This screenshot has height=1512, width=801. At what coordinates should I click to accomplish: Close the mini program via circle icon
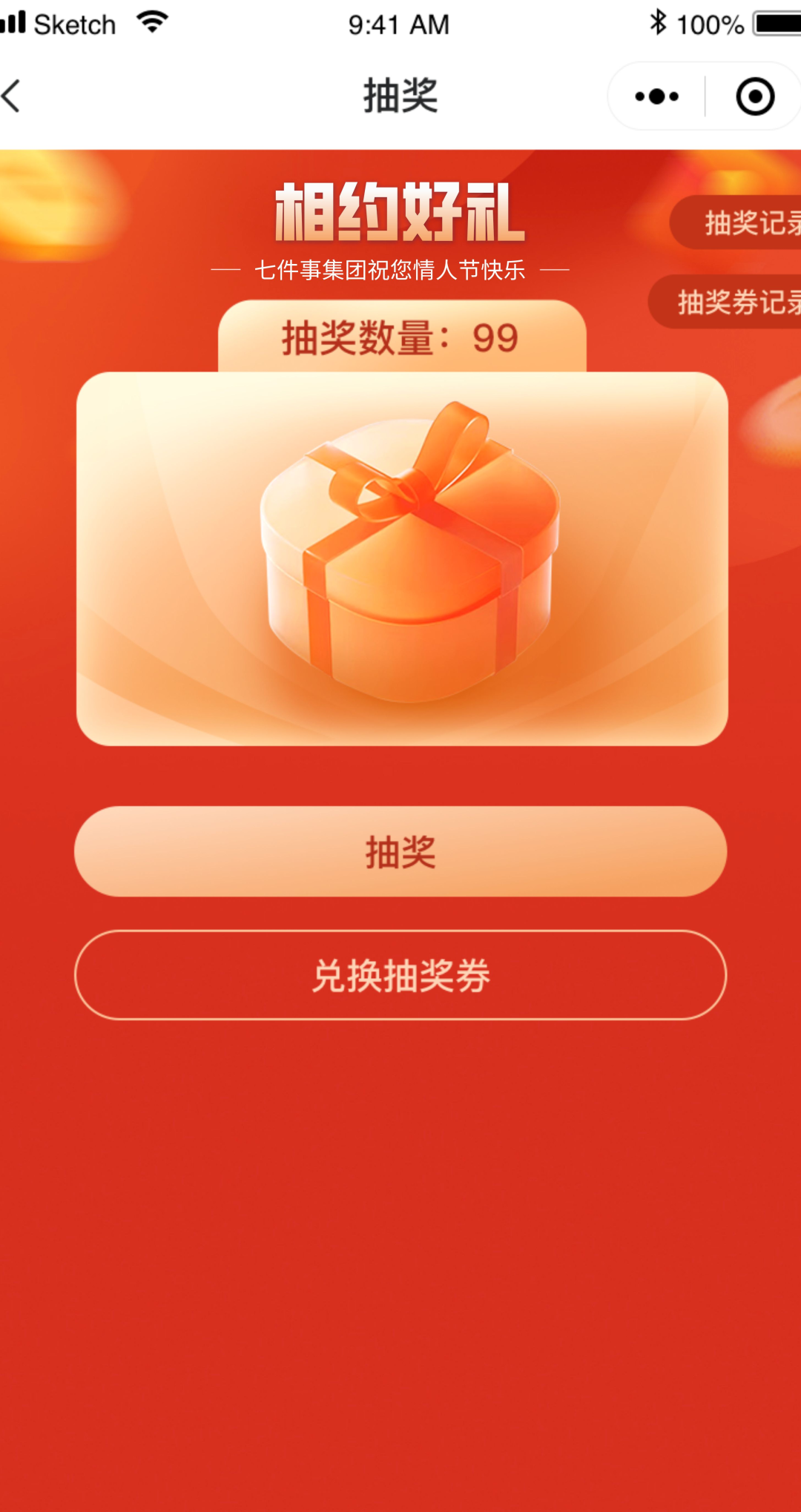point(755,96)
